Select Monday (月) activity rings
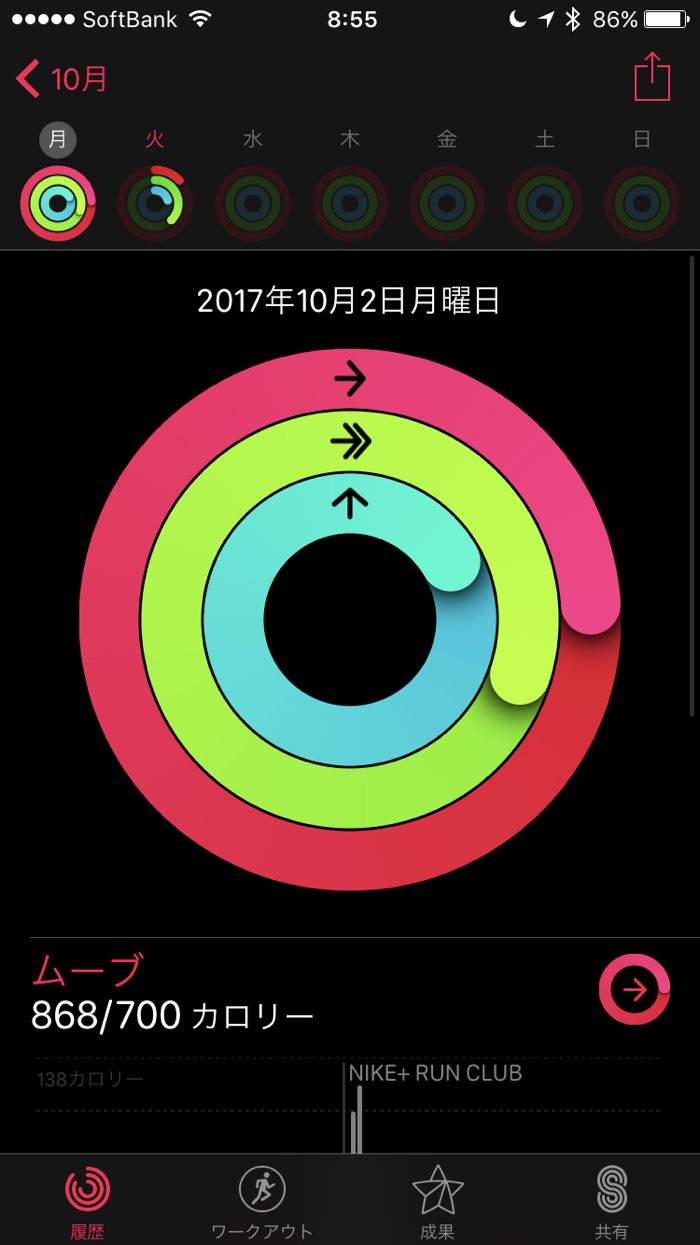Image resolution: width=700 pixels, height=1245 pixels. pyautogui.click(x=57, y=203)
